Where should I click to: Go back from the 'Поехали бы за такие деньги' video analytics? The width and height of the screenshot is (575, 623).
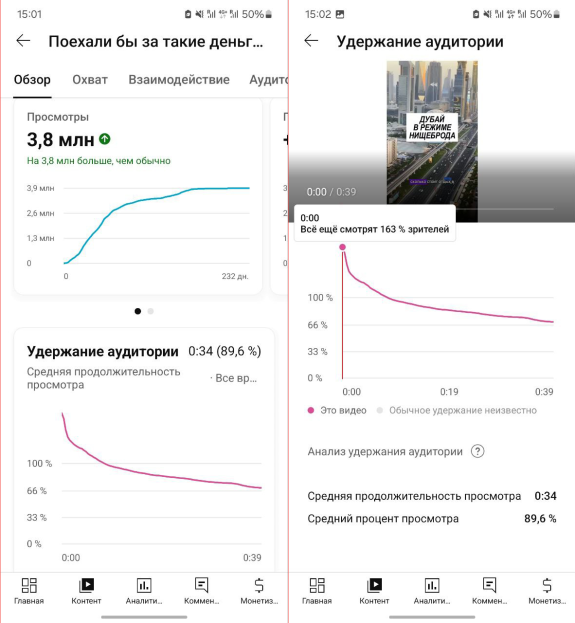tap(23, 41)
